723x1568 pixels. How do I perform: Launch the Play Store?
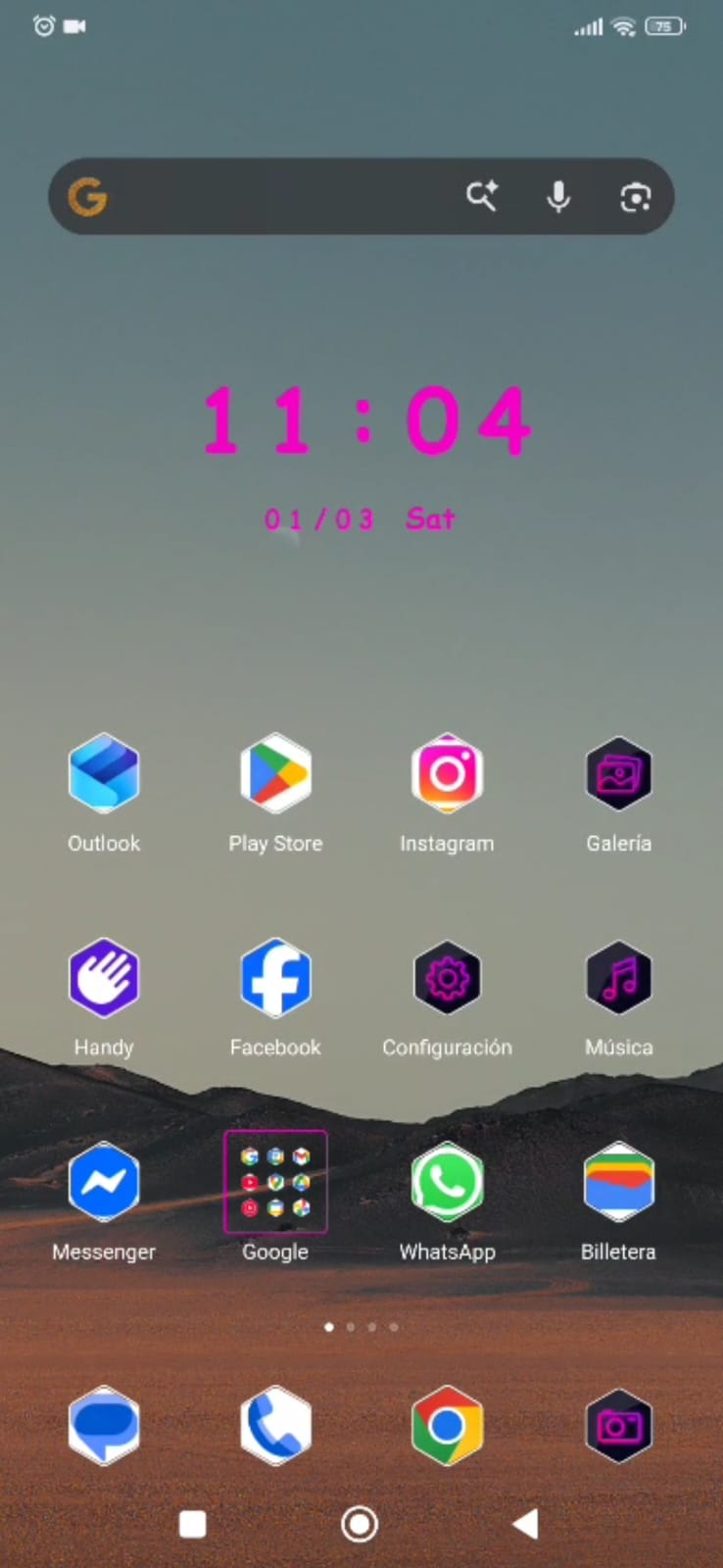[x=275, y=774]
